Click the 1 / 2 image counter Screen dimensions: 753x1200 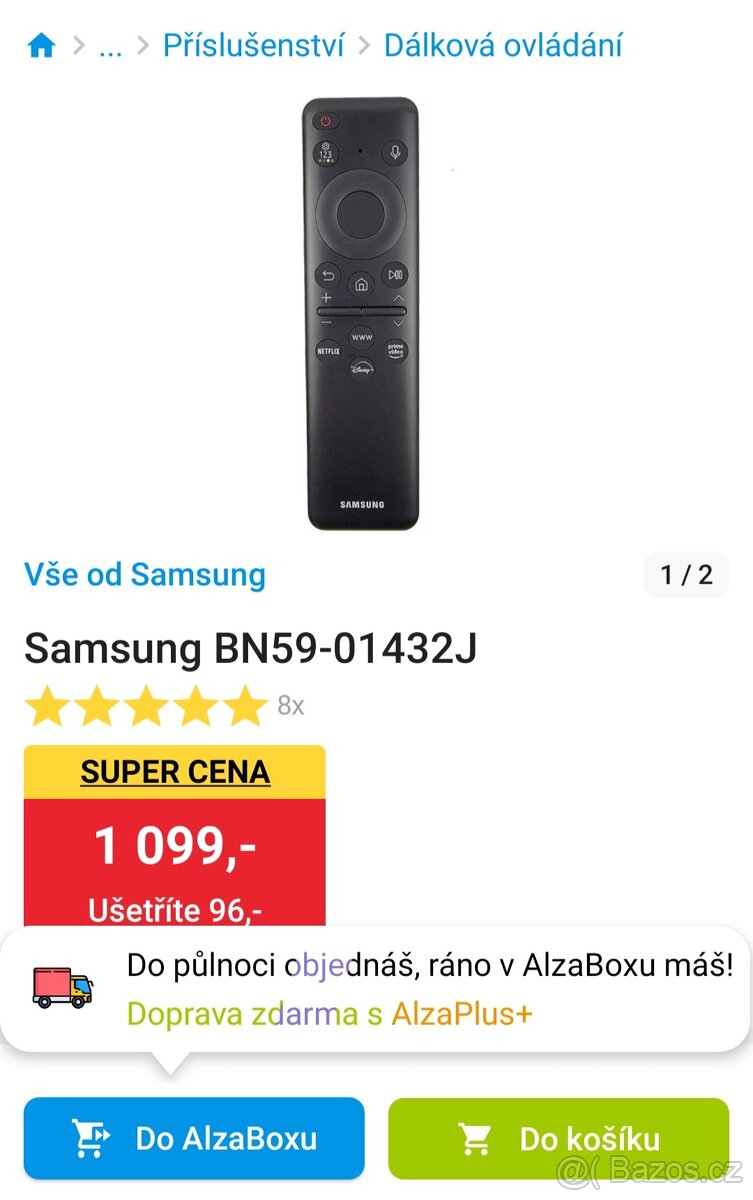(686, 575)
